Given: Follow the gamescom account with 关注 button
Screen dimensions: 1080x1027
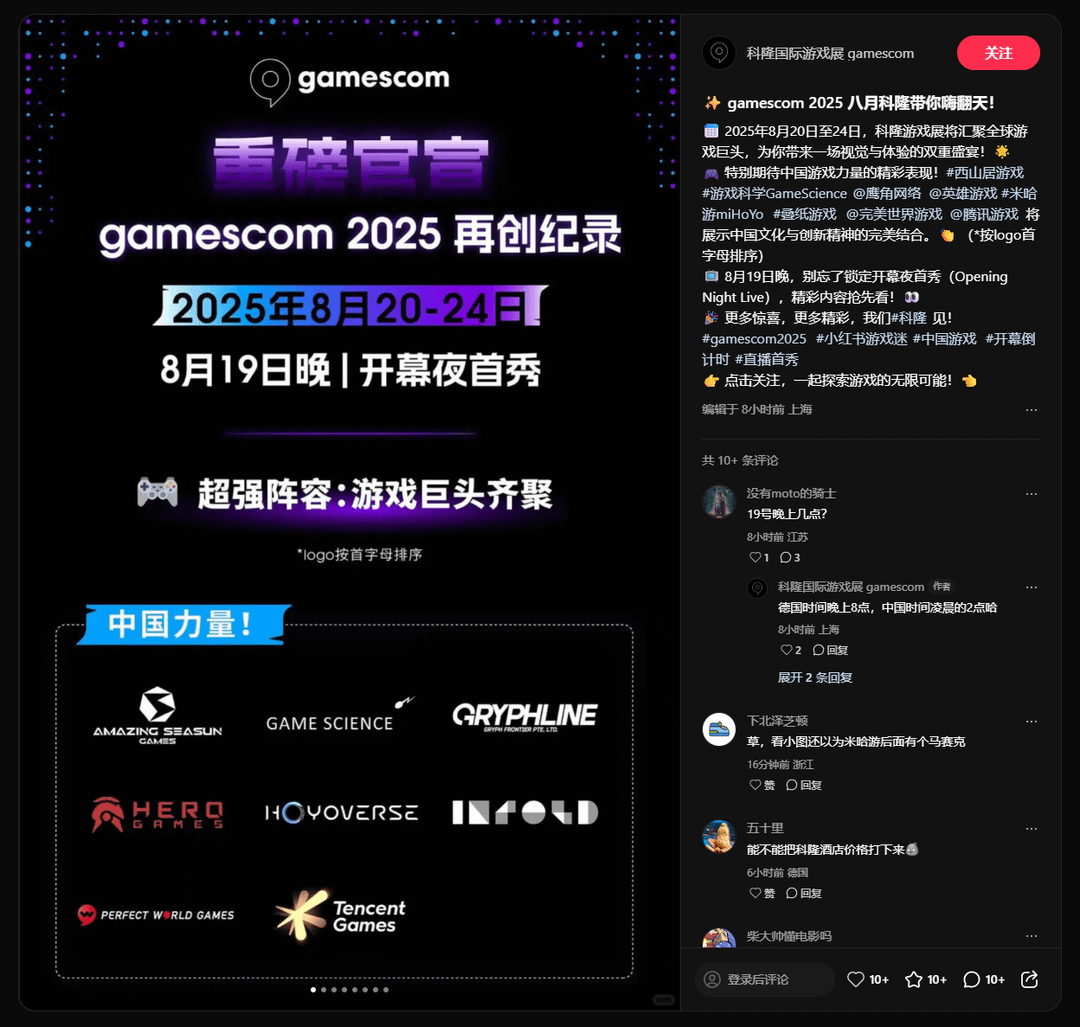Looking at the screenshot, I should coord(998,53).
